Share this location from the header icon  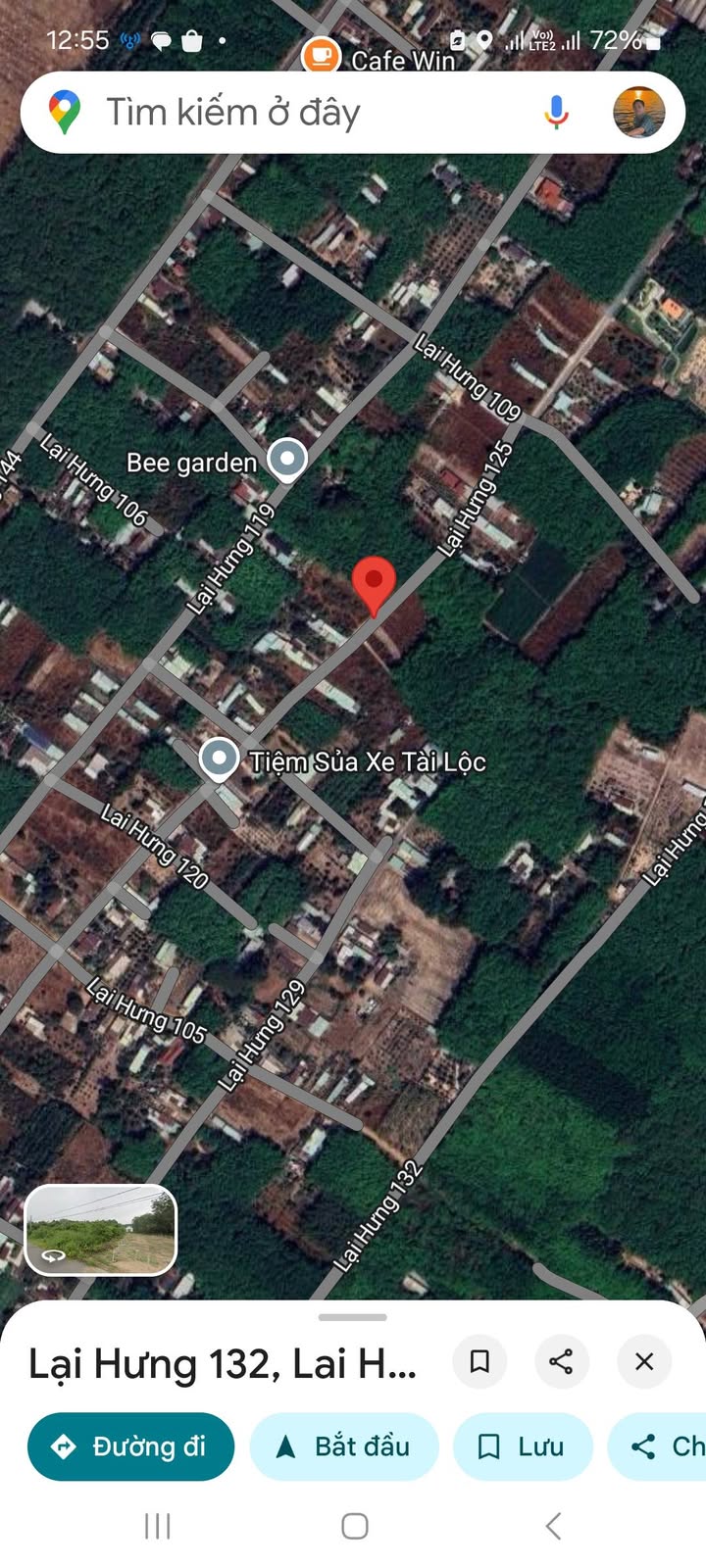pos(561,1361)
